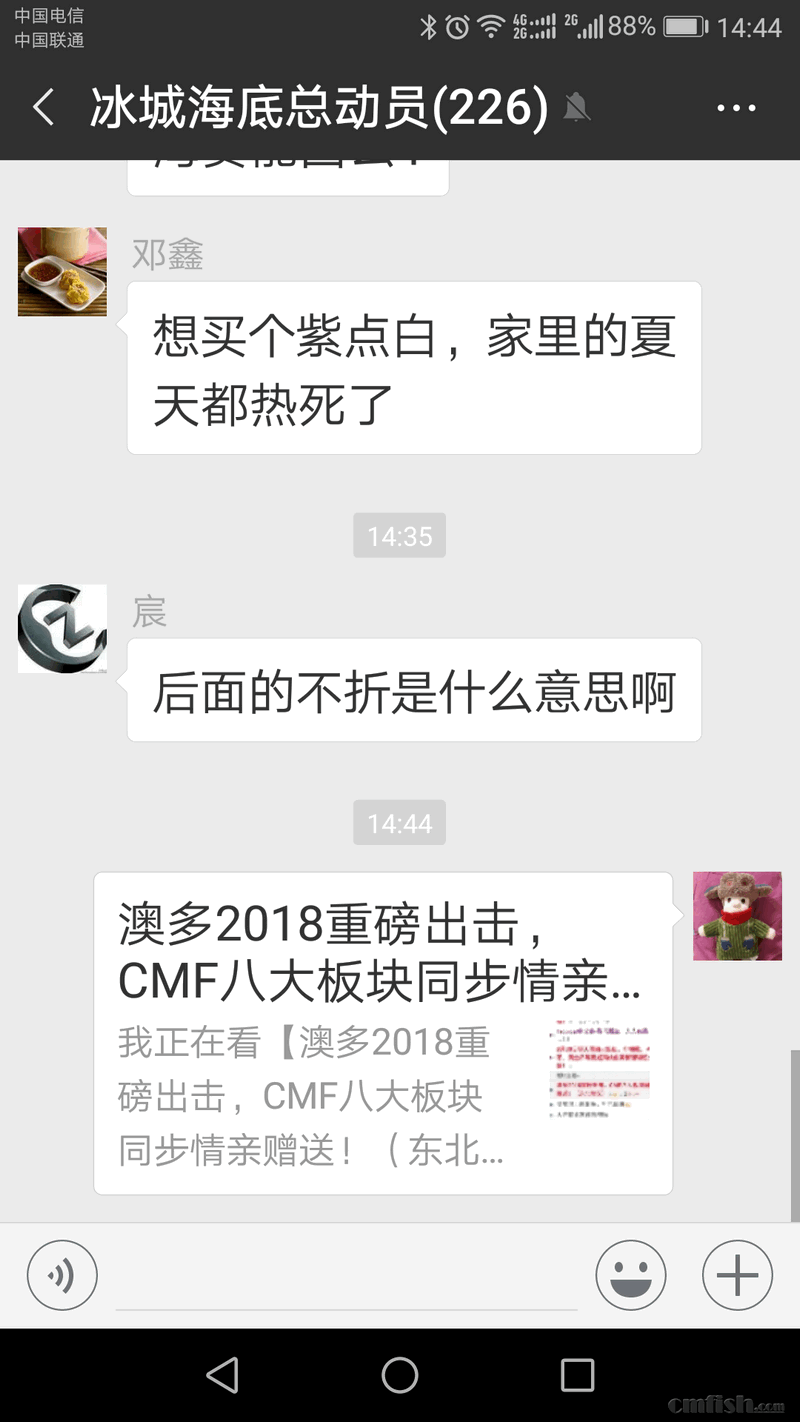Viewport: 800px width, 1422px height.
Task: Open the plus attachments menu
Action: [737, 1275]
